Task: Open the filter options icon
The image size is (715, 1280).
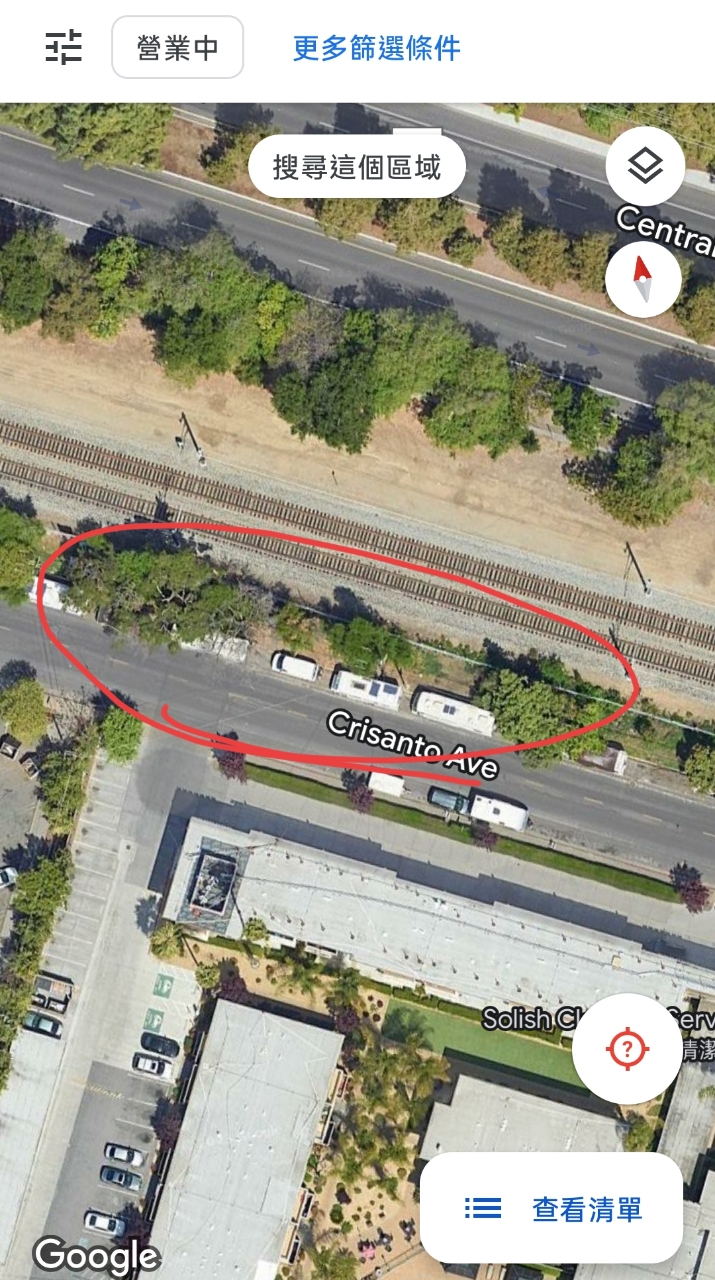Action: pyautogui.click(x=64, y=47)
